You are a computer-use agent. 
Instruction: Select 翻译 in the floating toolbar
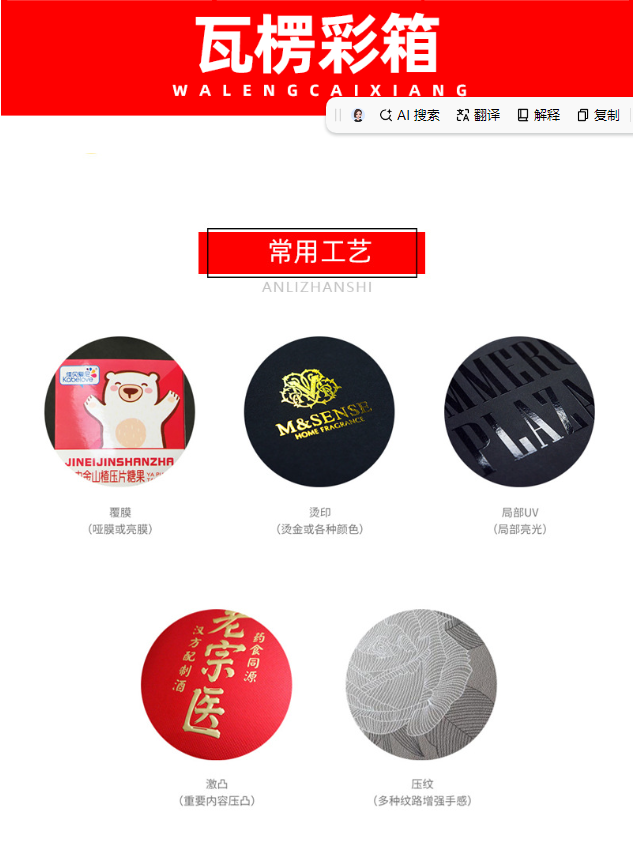[478, 116]
